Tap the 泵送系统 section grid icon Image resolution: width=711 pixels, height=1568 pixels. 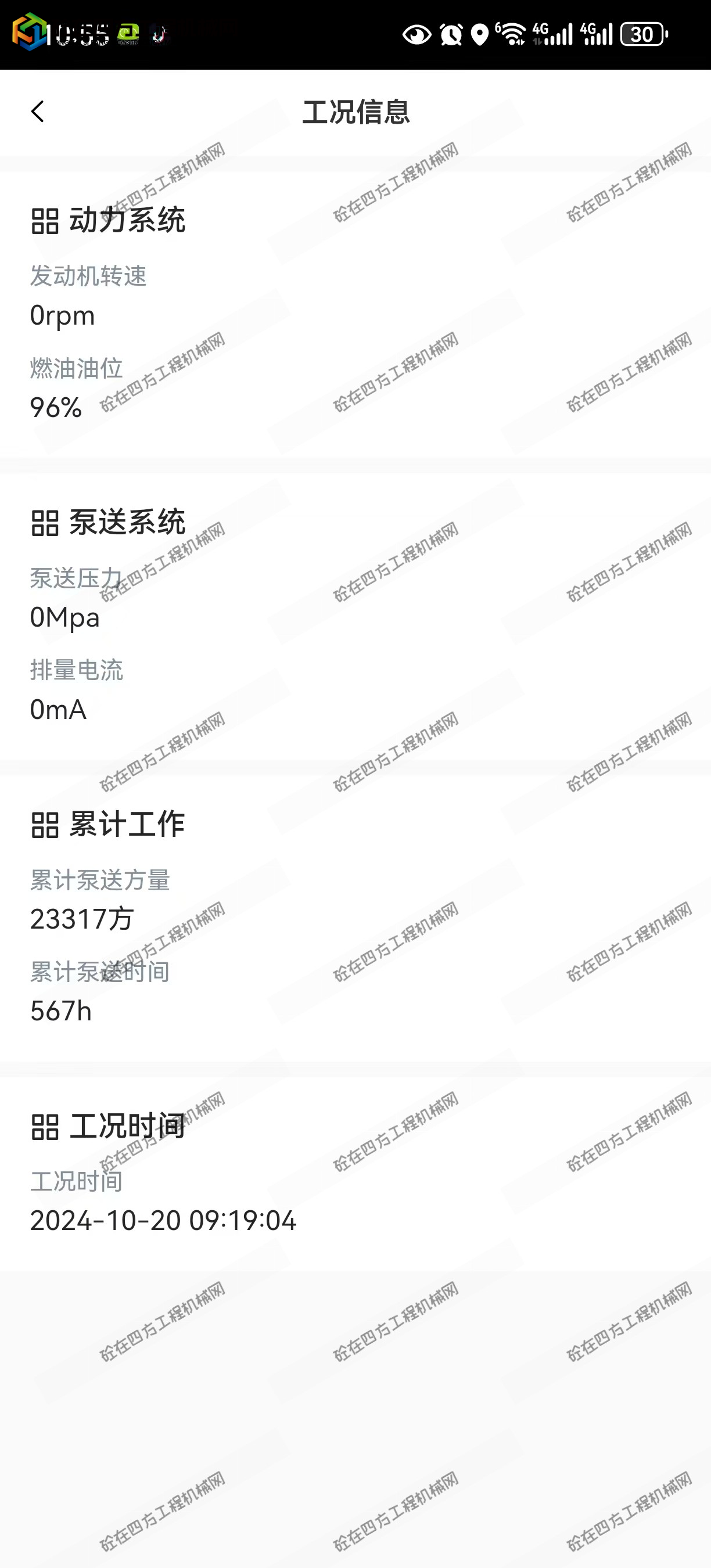(44, 522)
